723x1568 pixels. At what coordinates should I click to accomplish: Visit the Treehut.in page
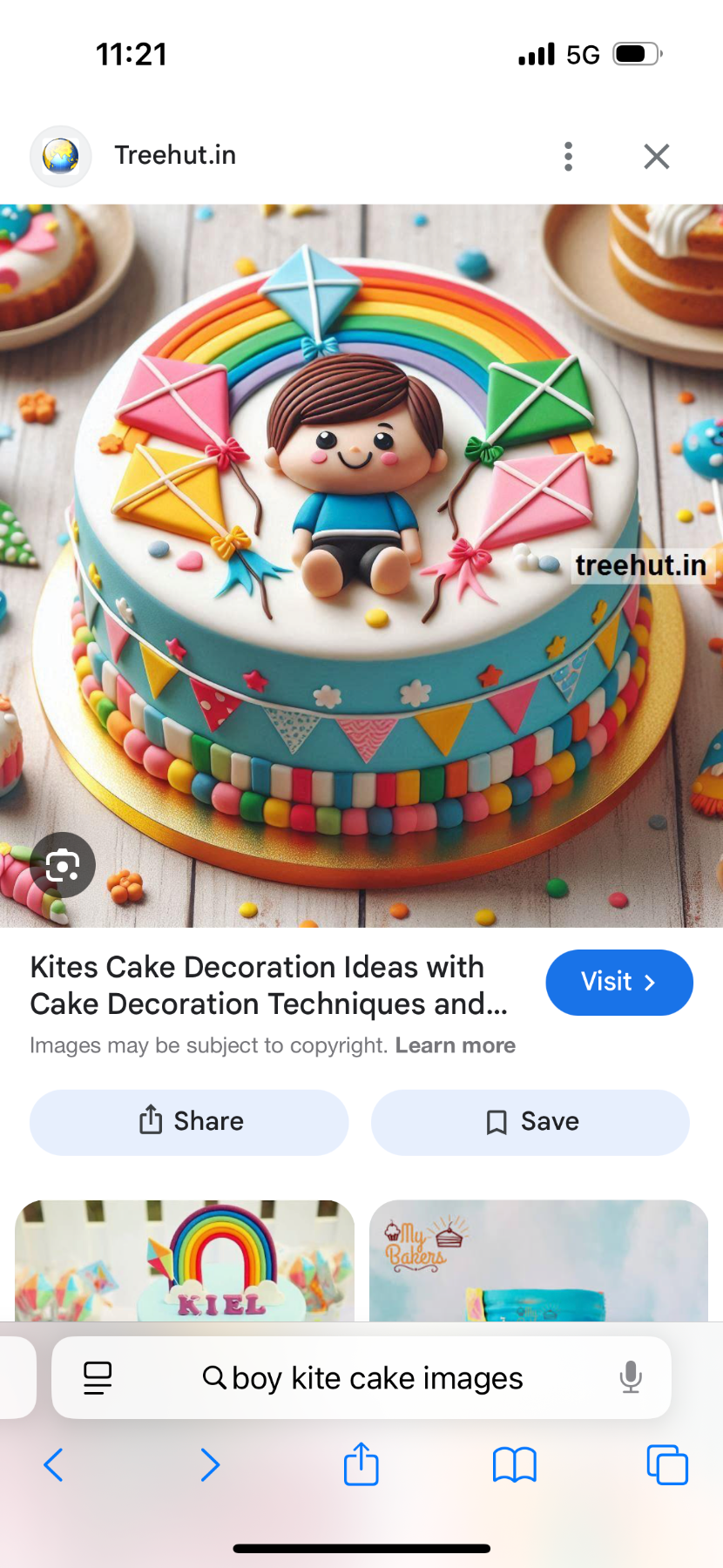(x=618, y=982)
